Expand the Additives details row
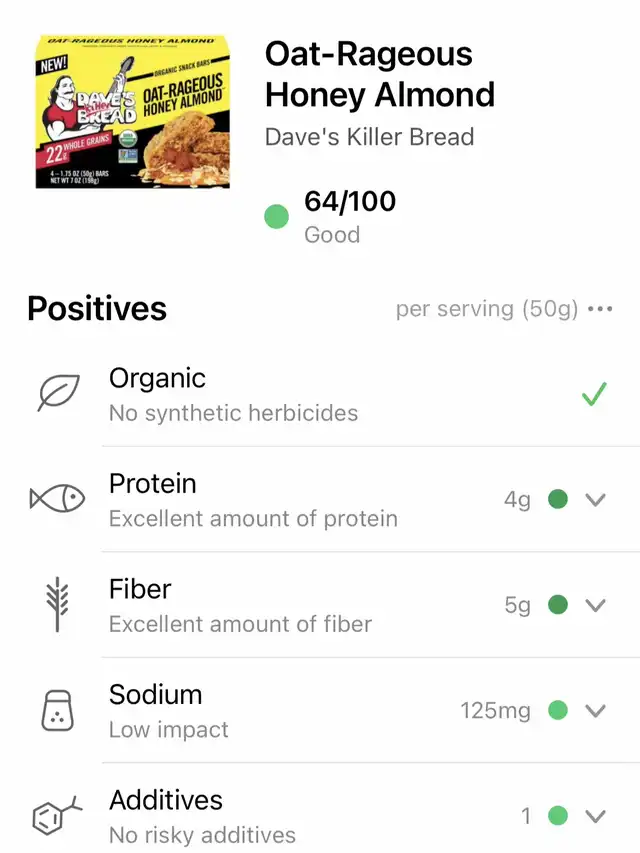This screenshot has width=640, height=853. 595,816
